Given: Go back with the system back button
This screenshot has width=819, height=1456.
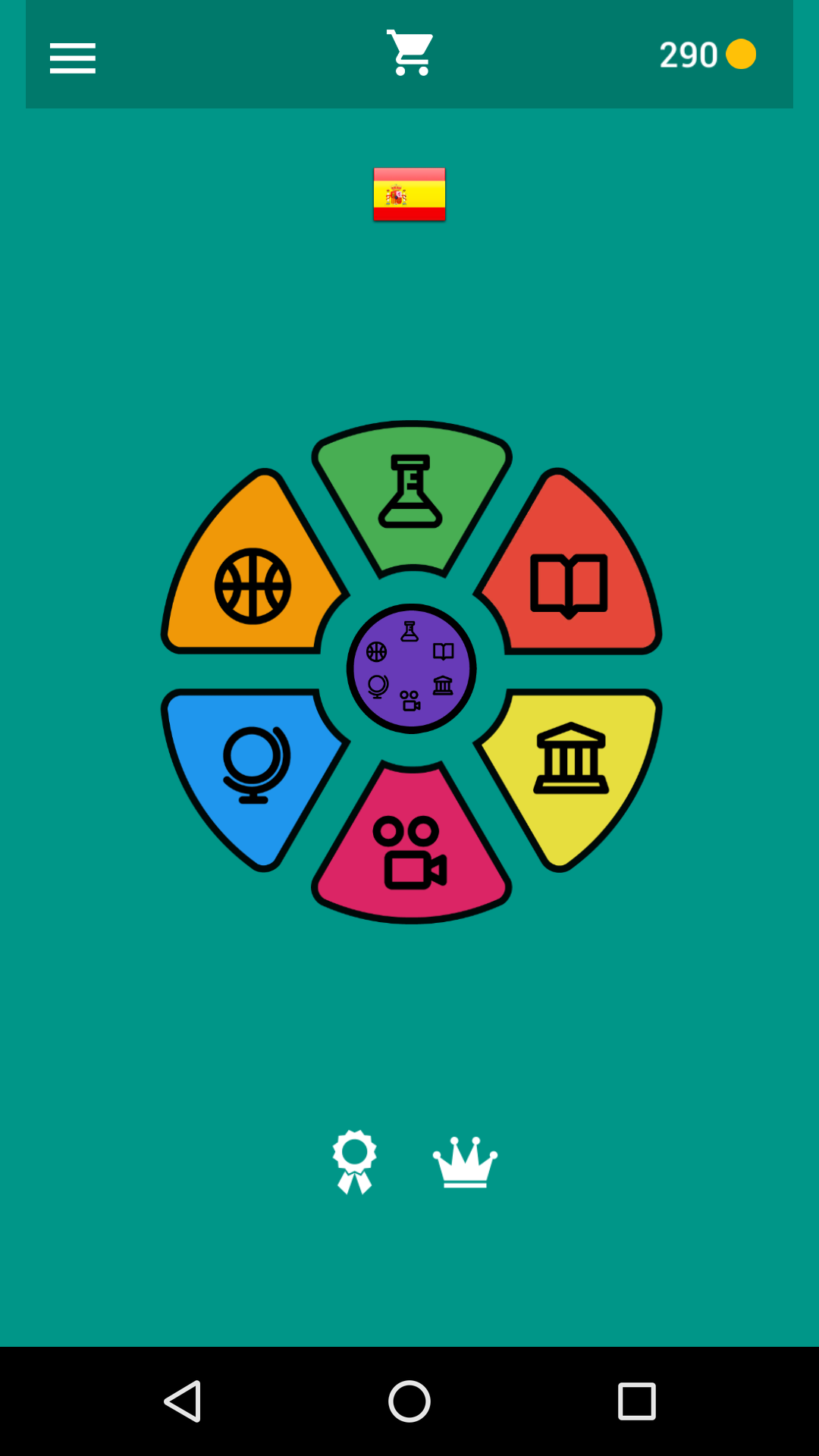Looking at the screenshot, I should tap(183, 1401).
